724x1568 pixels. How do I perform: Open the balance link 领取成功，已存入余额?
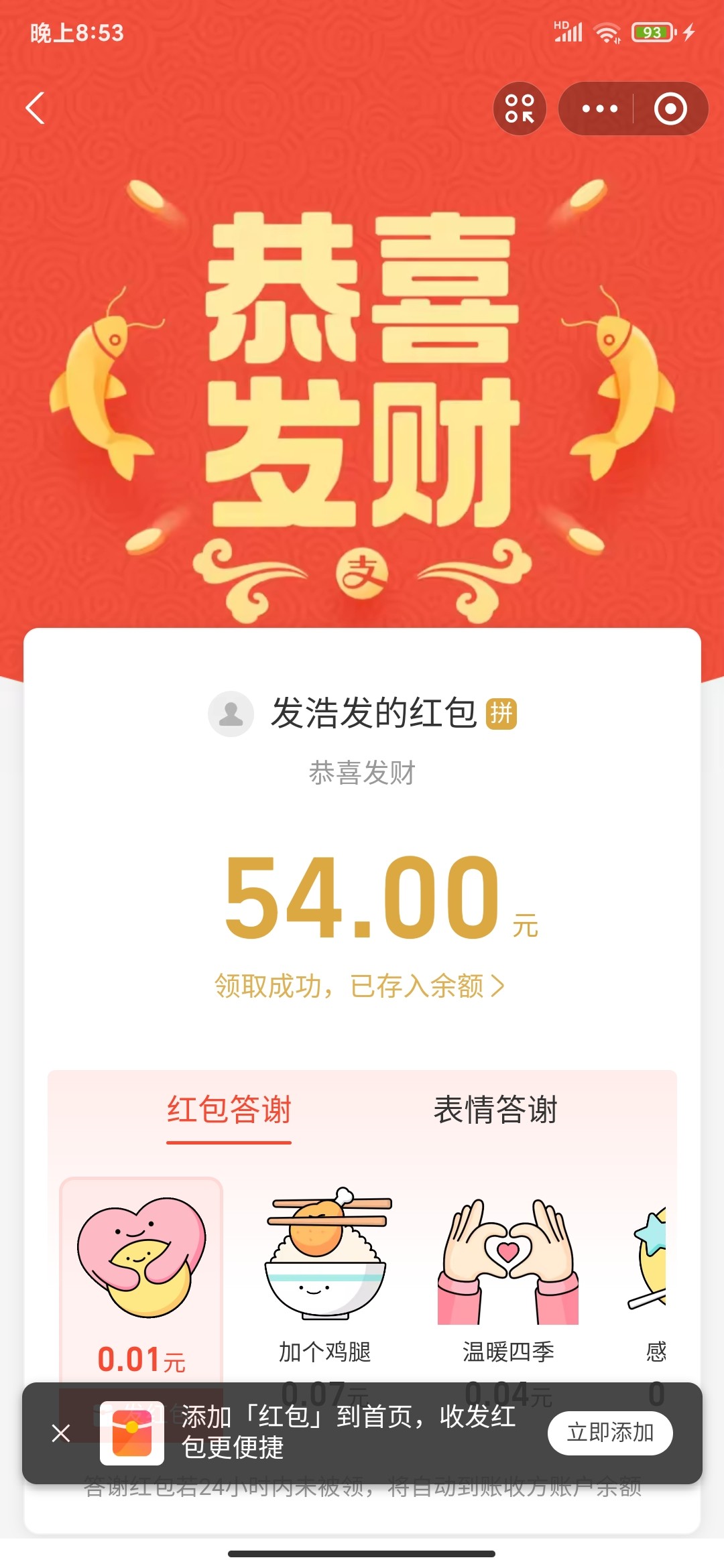(x=360, y=986)
